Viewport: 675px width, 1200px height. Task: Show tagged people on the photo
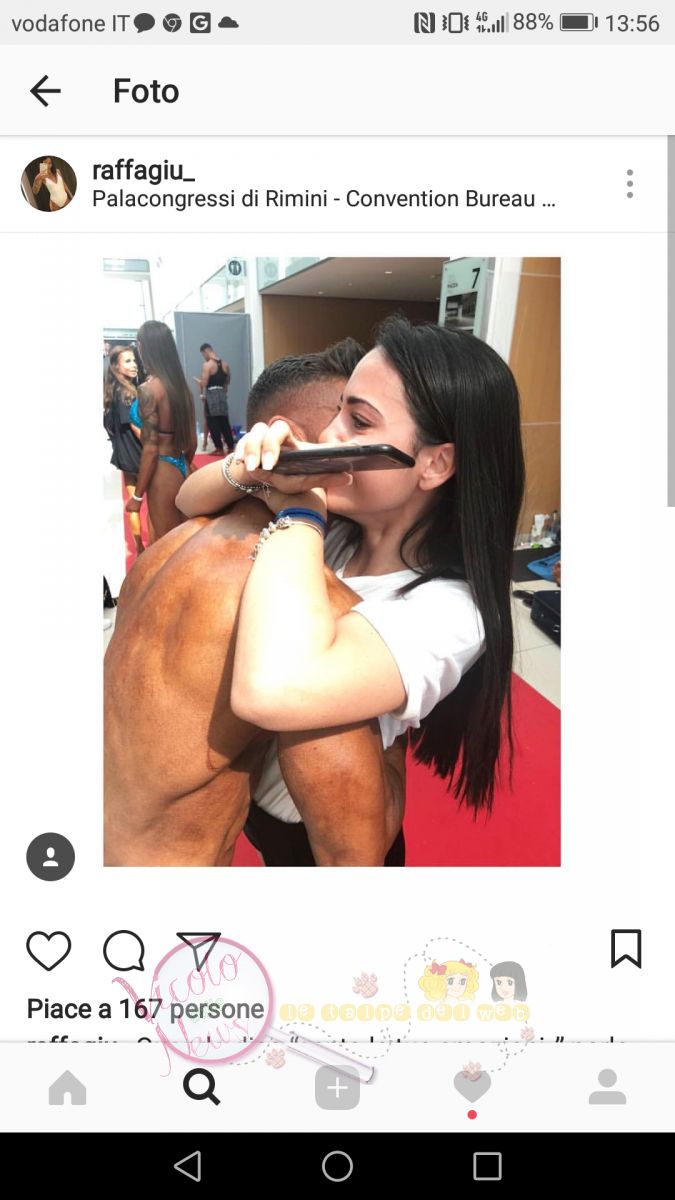(x=50, y=857)
